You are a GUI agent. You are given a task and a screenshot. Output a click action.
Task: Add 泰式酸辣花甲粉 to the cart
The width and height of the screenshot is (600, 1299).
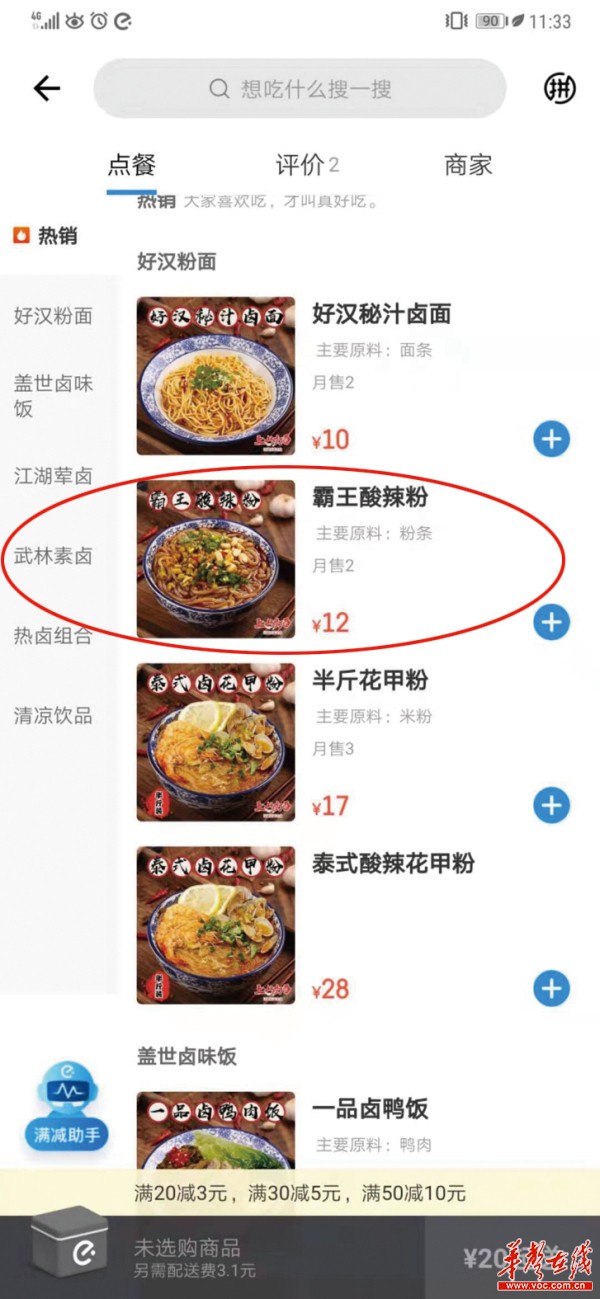coord(551,988)
